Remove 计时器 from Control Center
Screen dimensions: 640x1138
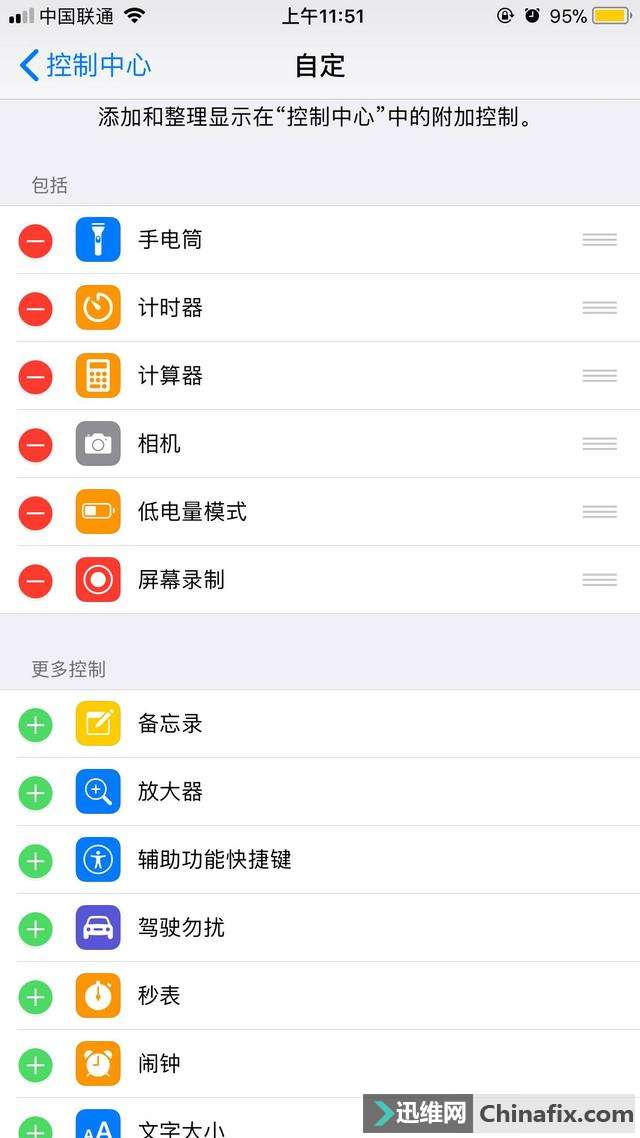pyautogui.click(x=35, y=308)
